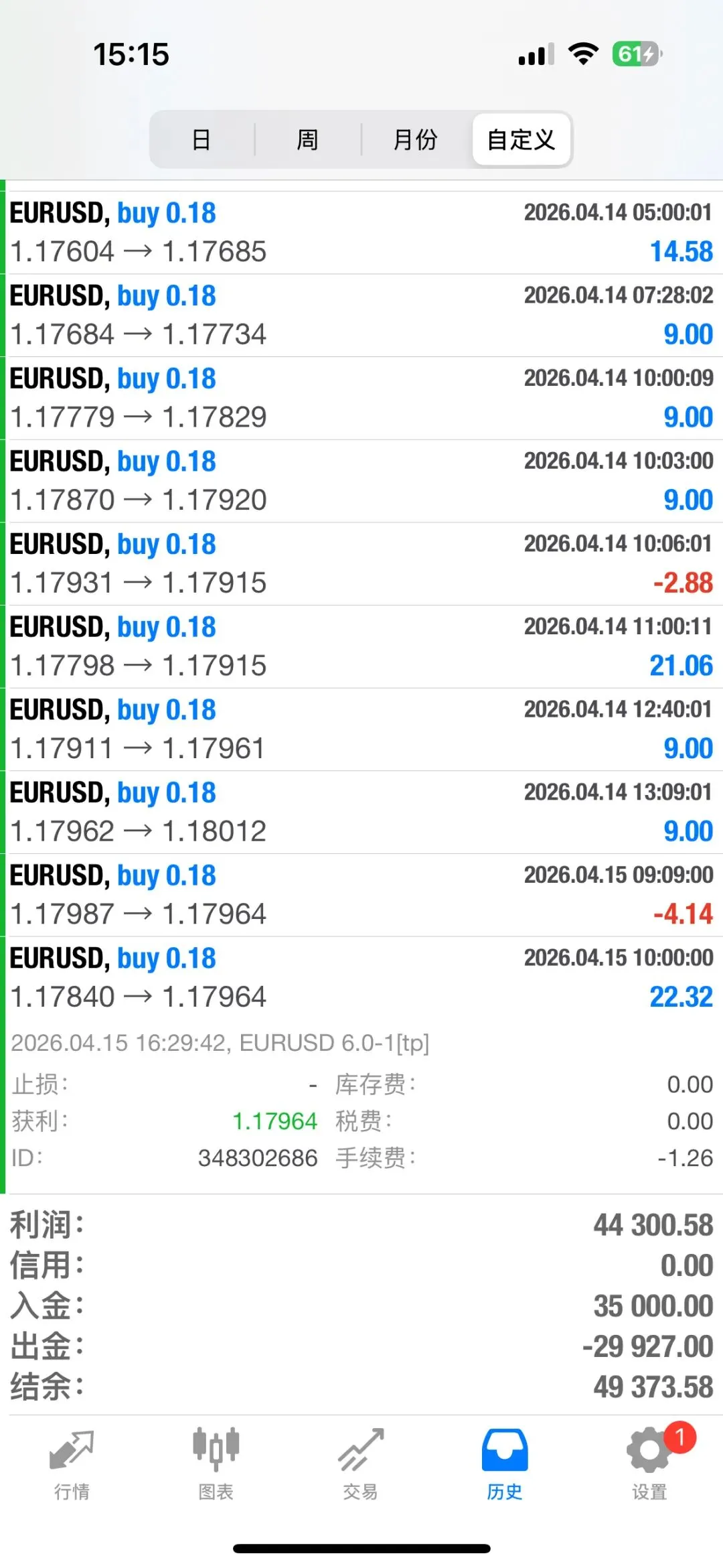Collapse the expanded trade with profit 22.32
The image size is (723, 1568).
(361, 978)
